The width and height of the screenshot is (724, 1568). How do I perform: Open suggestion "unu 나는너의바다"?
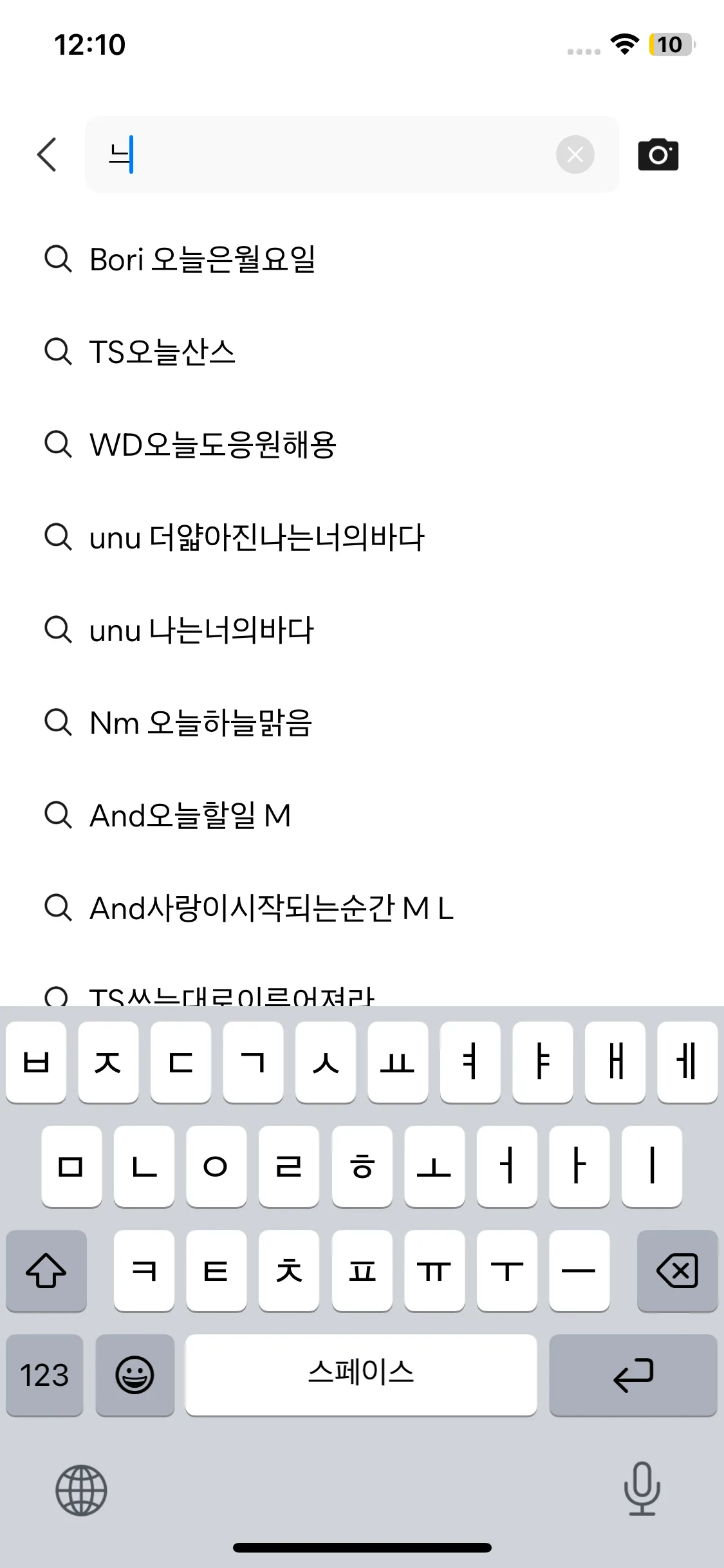tap(201, 630)
